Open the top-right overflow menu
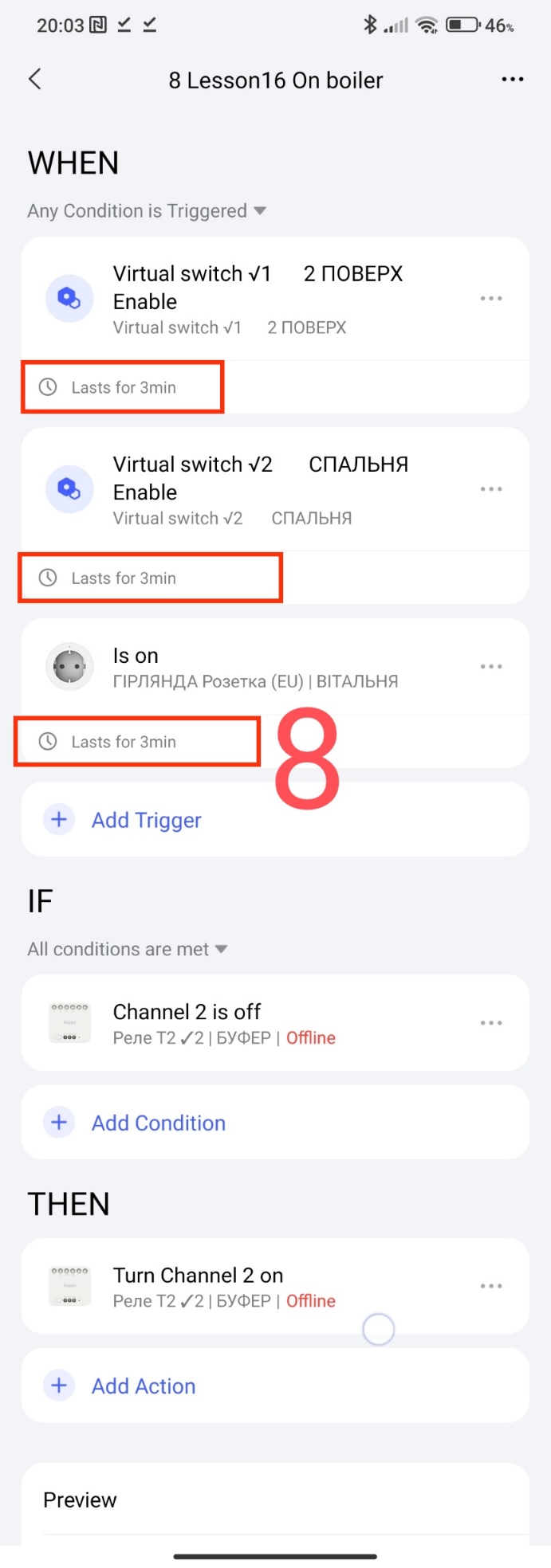The height and width of the screenshot is (1568, 551). click(512, 79)
